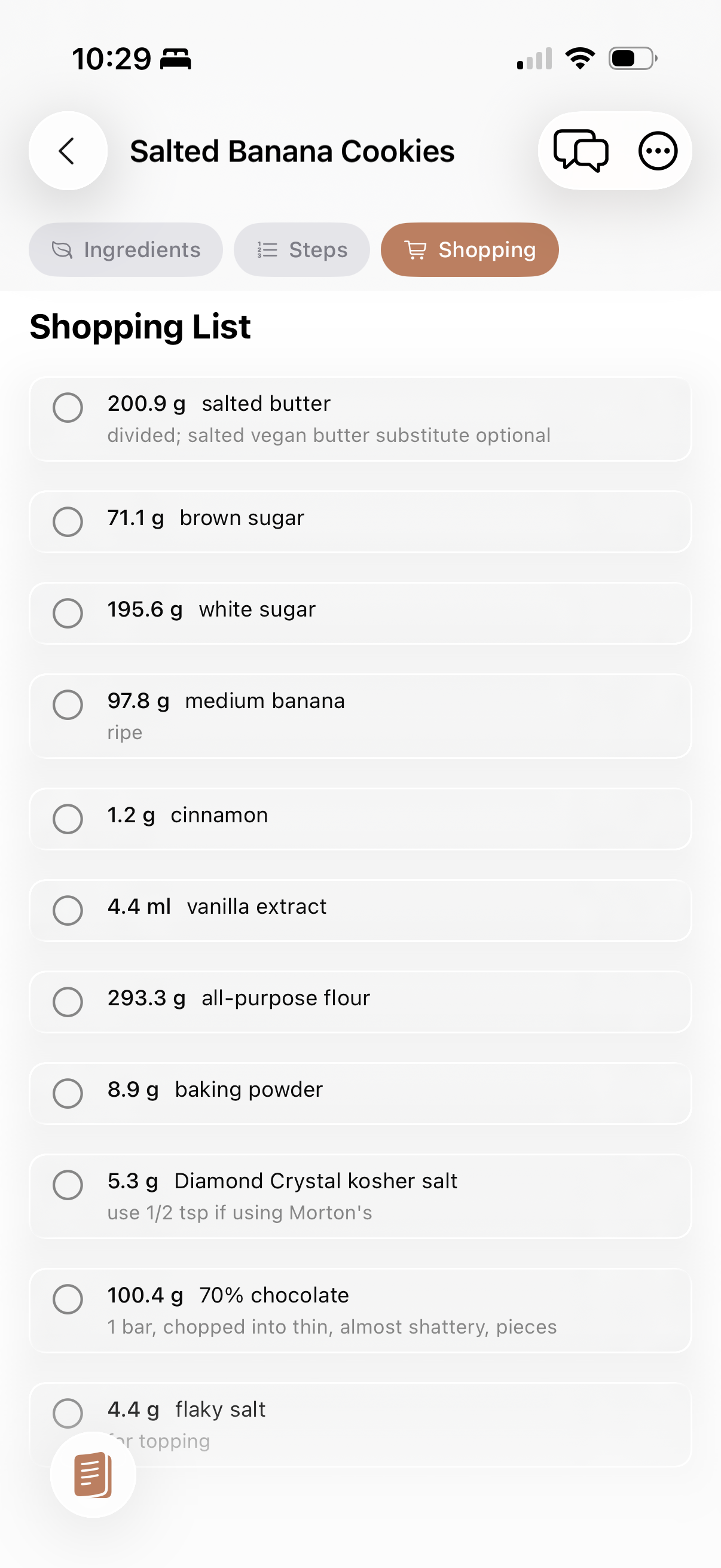Check off the salted butter item
Image resolution: width=721 pixels, height=1568 pixels.
click(x=68, y=408)
